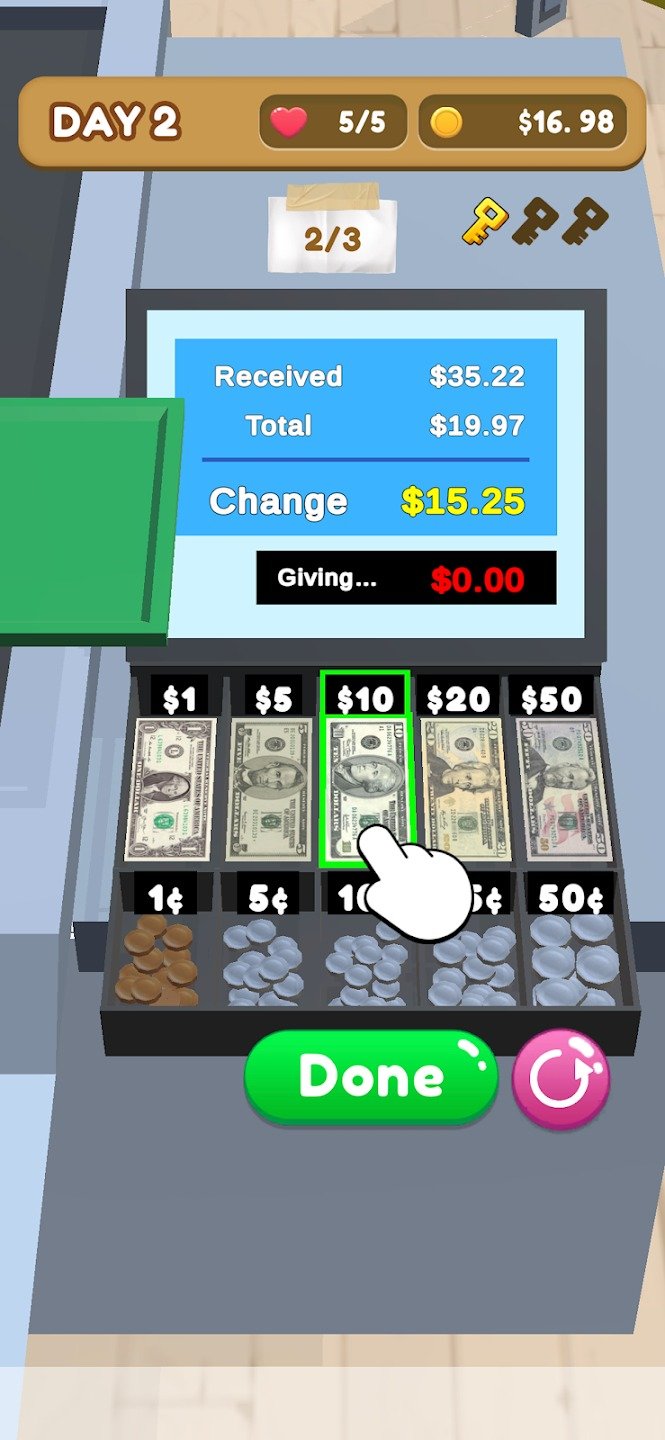This screenshot has height=1440, width=665.
Task: Confirm change with the Done button
Action: 371,1077
